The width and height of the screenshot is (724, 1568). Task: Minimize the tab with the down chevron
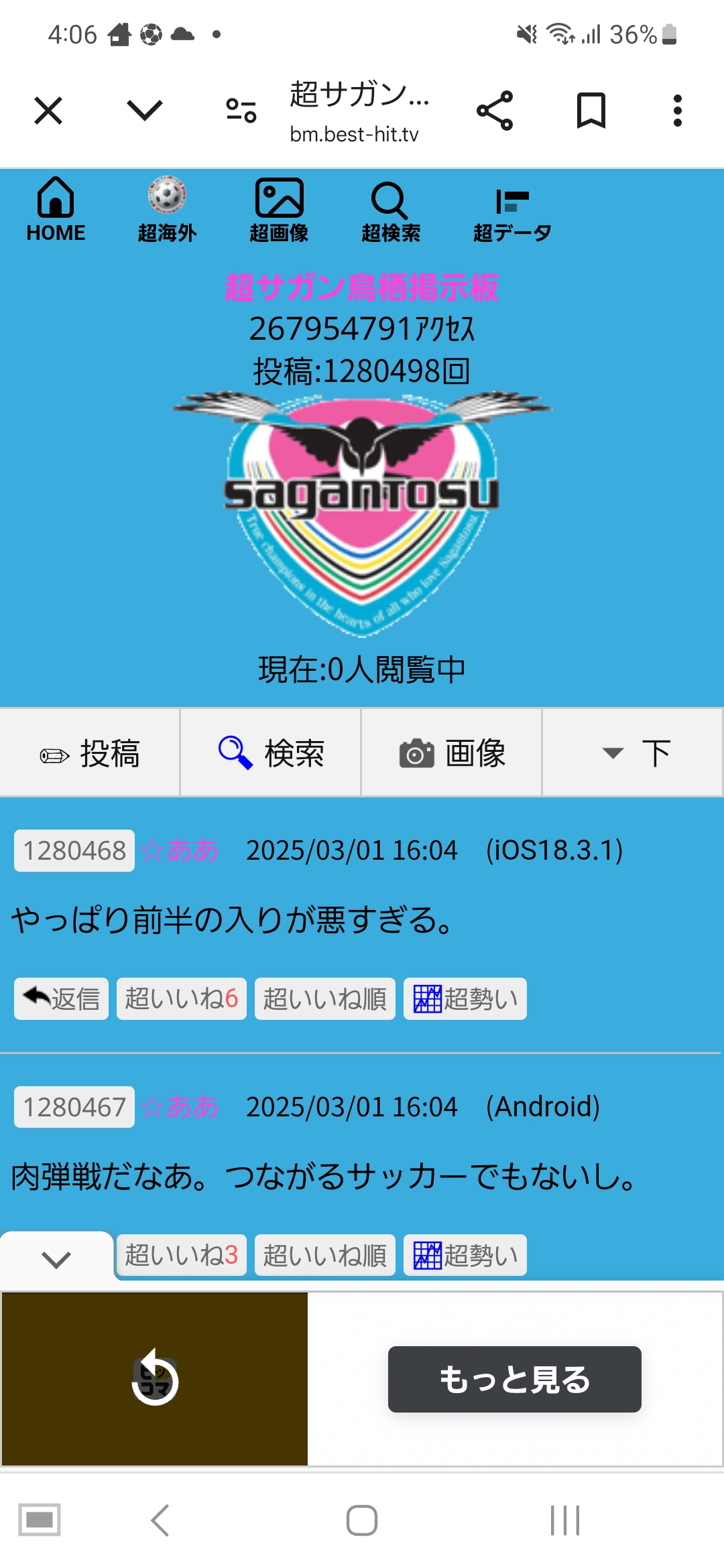[145, 111]
